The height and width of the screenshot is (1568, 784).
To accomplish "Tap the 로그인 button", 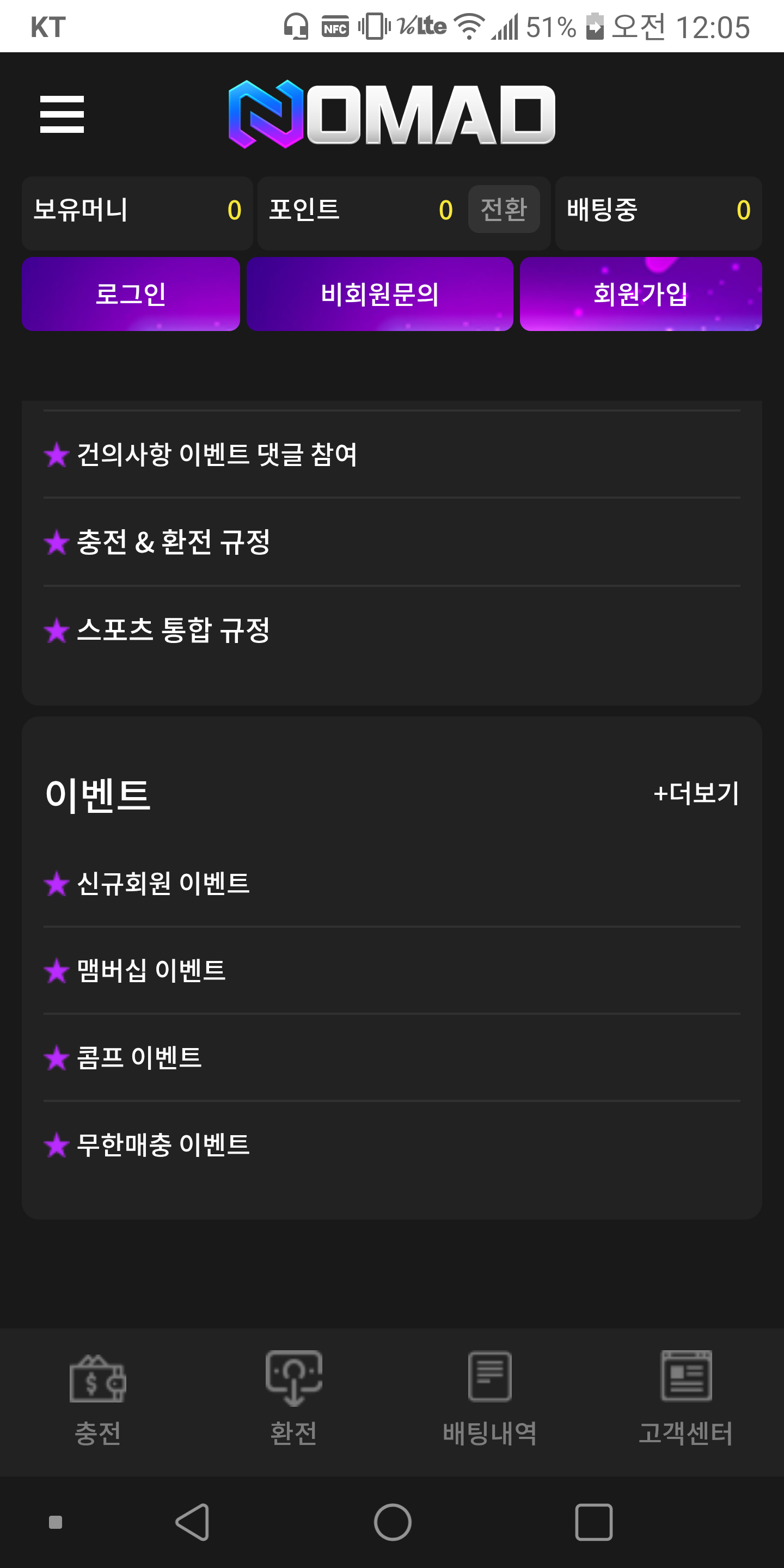I will point(131,294).
